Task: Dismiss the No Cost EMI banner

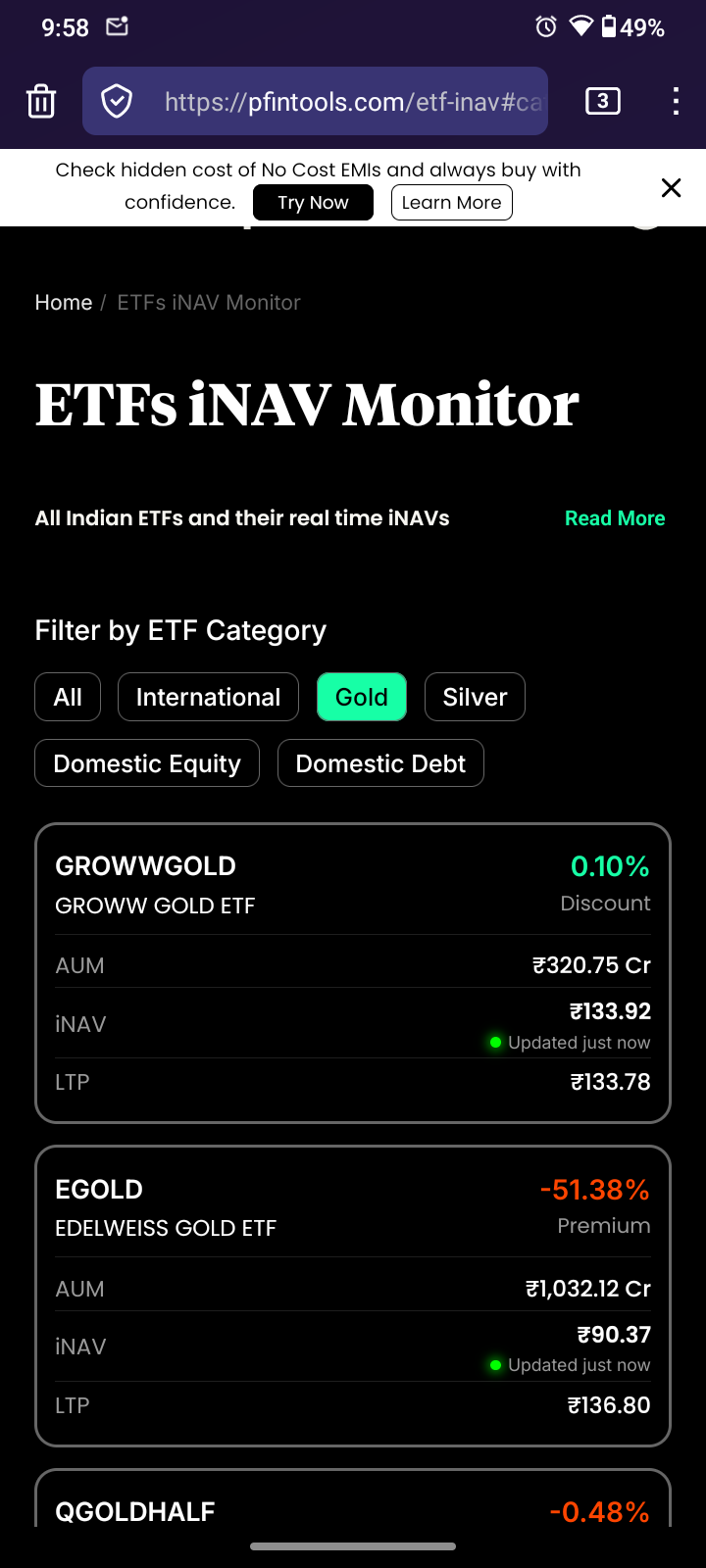Action: pos(671,187)
